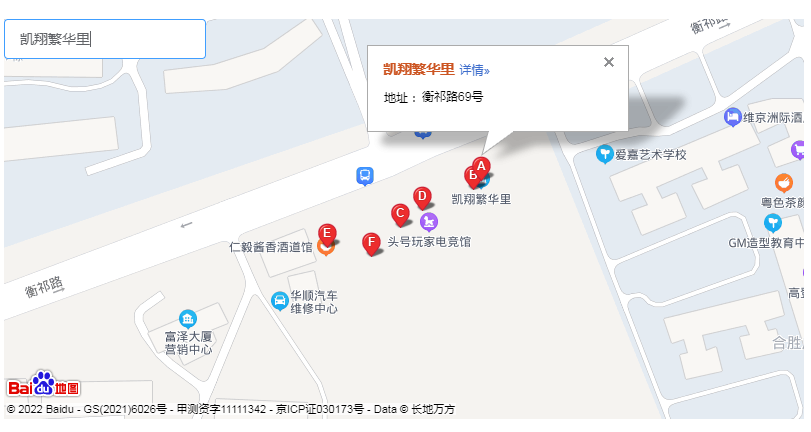Select map marker F

point(371,243)
